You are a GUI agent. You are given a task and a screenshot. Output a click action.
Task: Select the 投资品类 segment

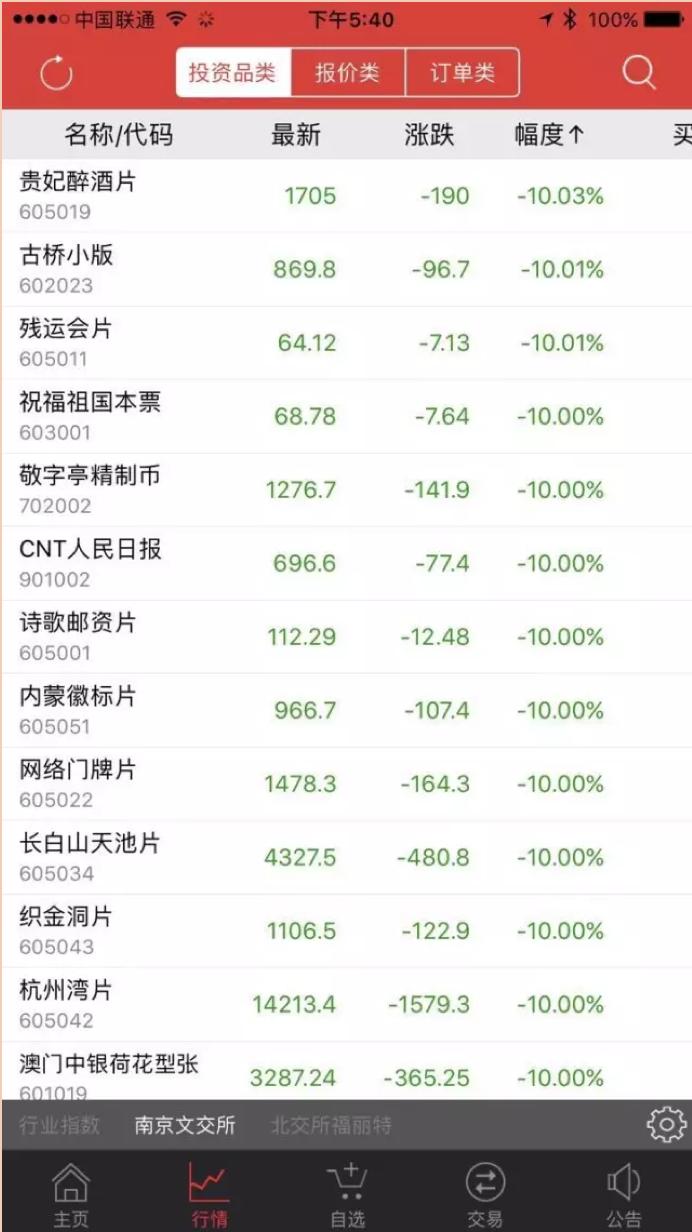(x=233, y=73)
